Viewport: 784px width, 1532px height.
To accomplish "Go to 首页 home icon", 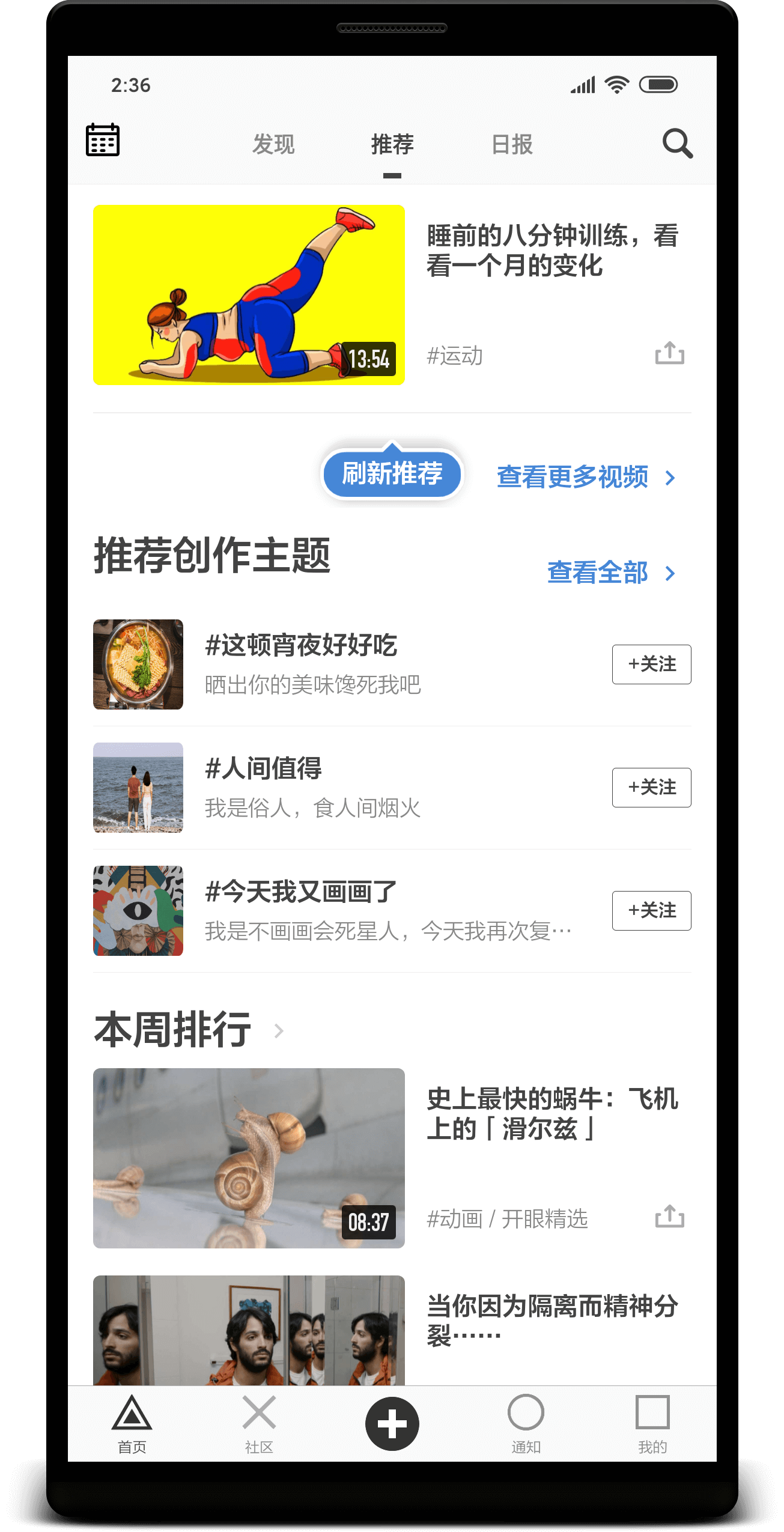I will pos(132,1423).
